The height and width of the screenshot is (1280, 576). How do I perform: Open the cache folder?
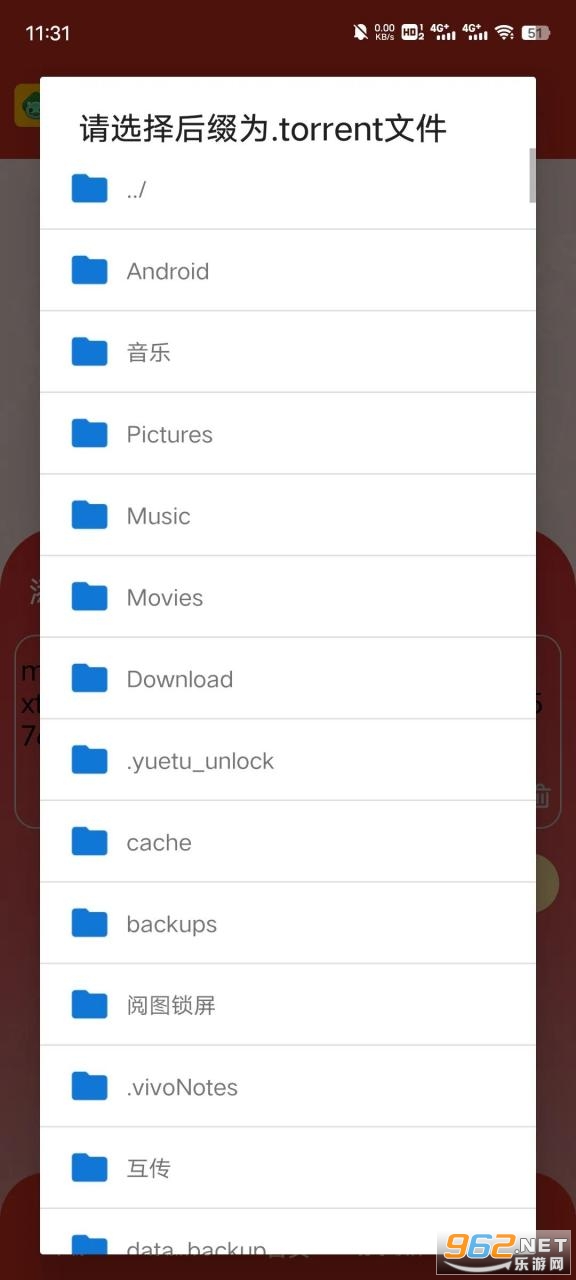coord(288,842)
